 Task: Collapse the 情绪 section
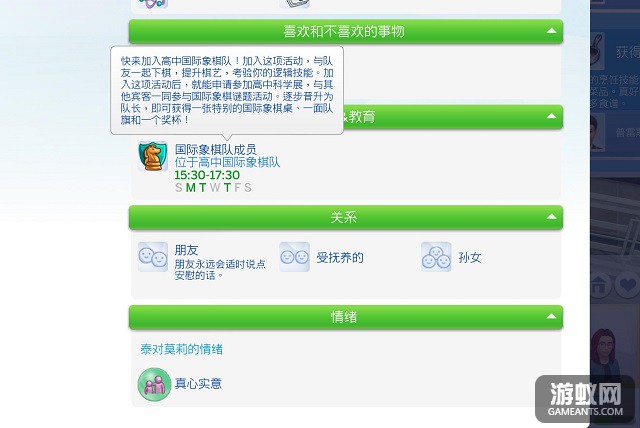point(551,317)
